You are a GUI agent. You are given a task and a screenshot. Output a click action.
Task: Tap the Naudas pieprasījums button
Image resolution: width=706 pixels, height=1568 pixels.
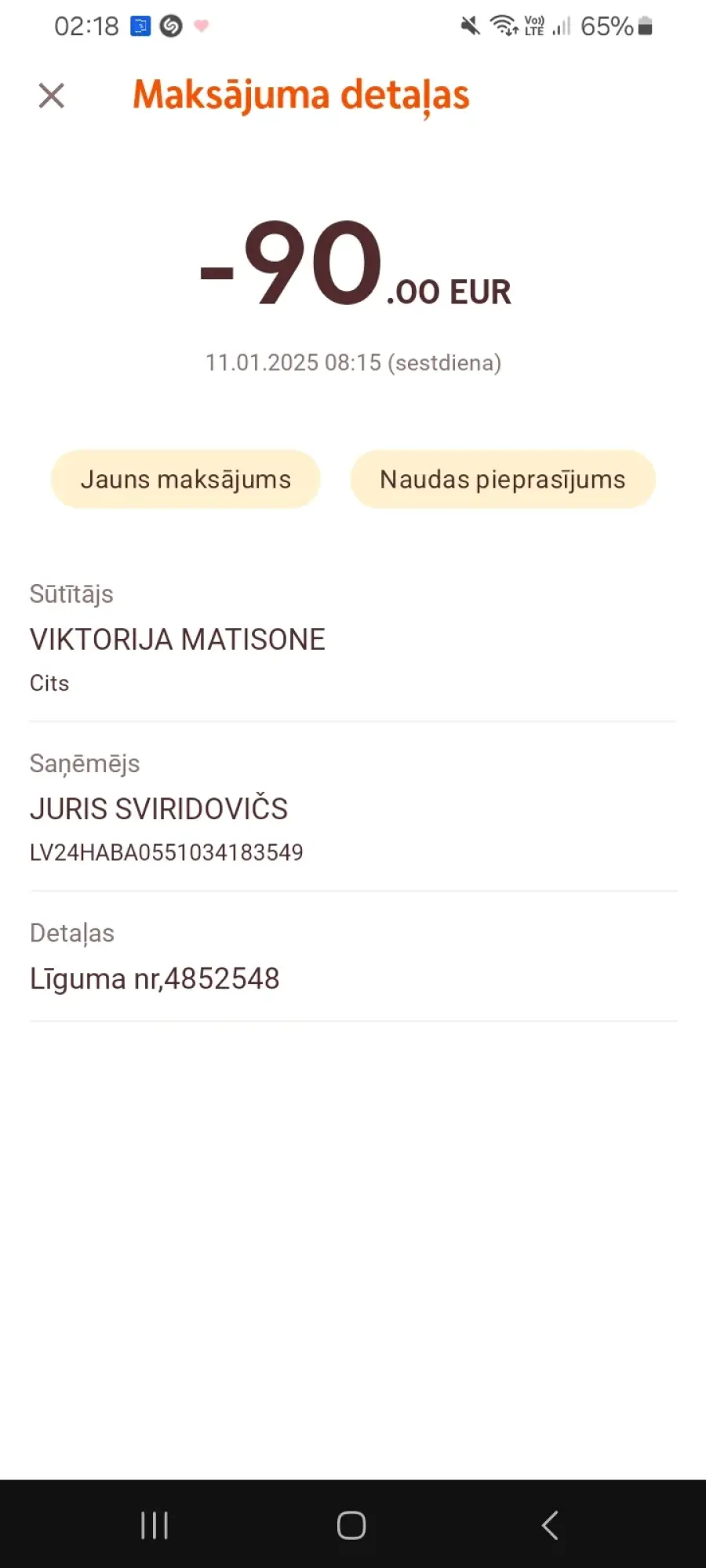click(x=503, y=479)
